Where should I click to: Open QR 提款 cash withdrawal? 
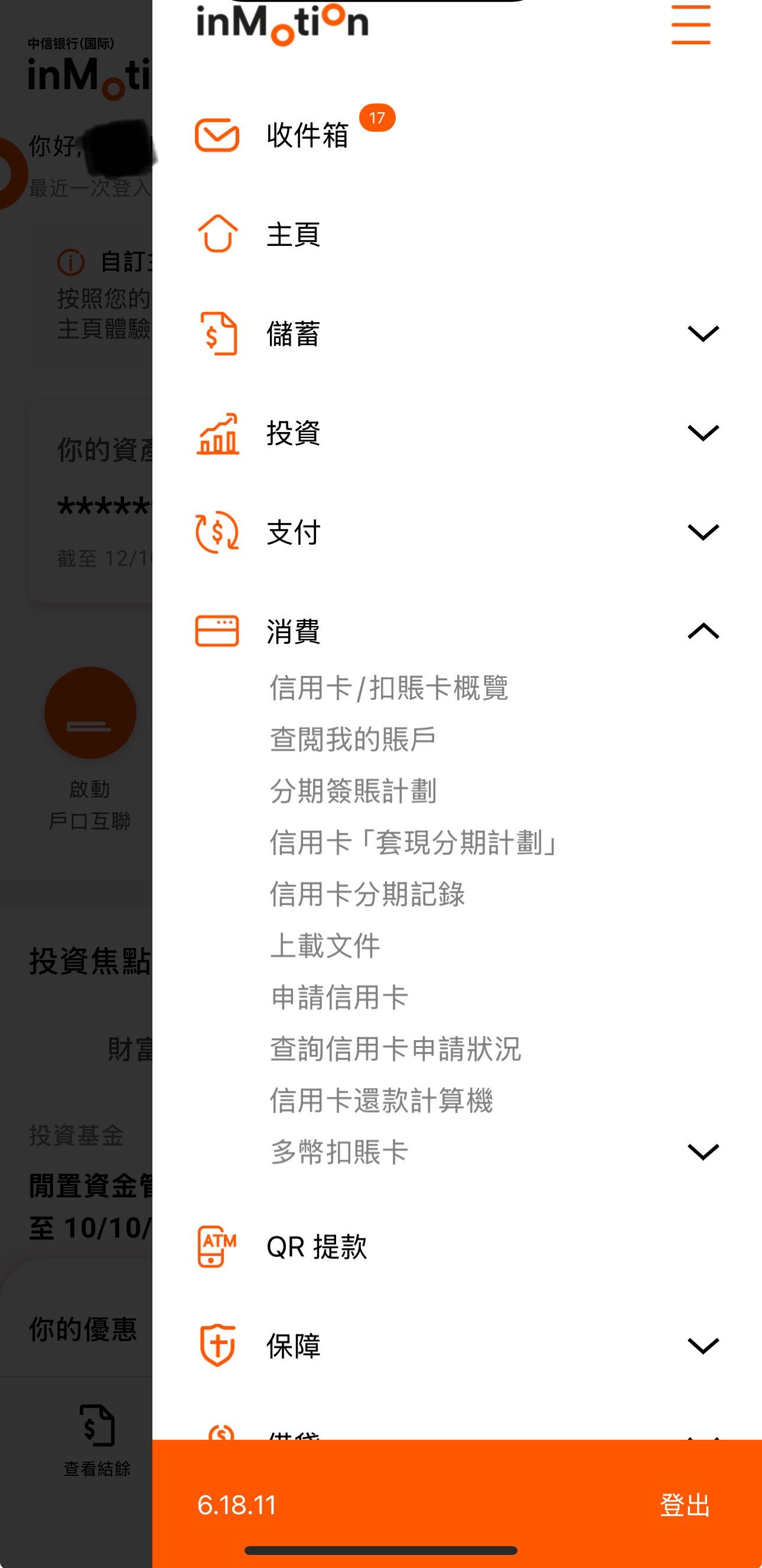coord(316,1247)
